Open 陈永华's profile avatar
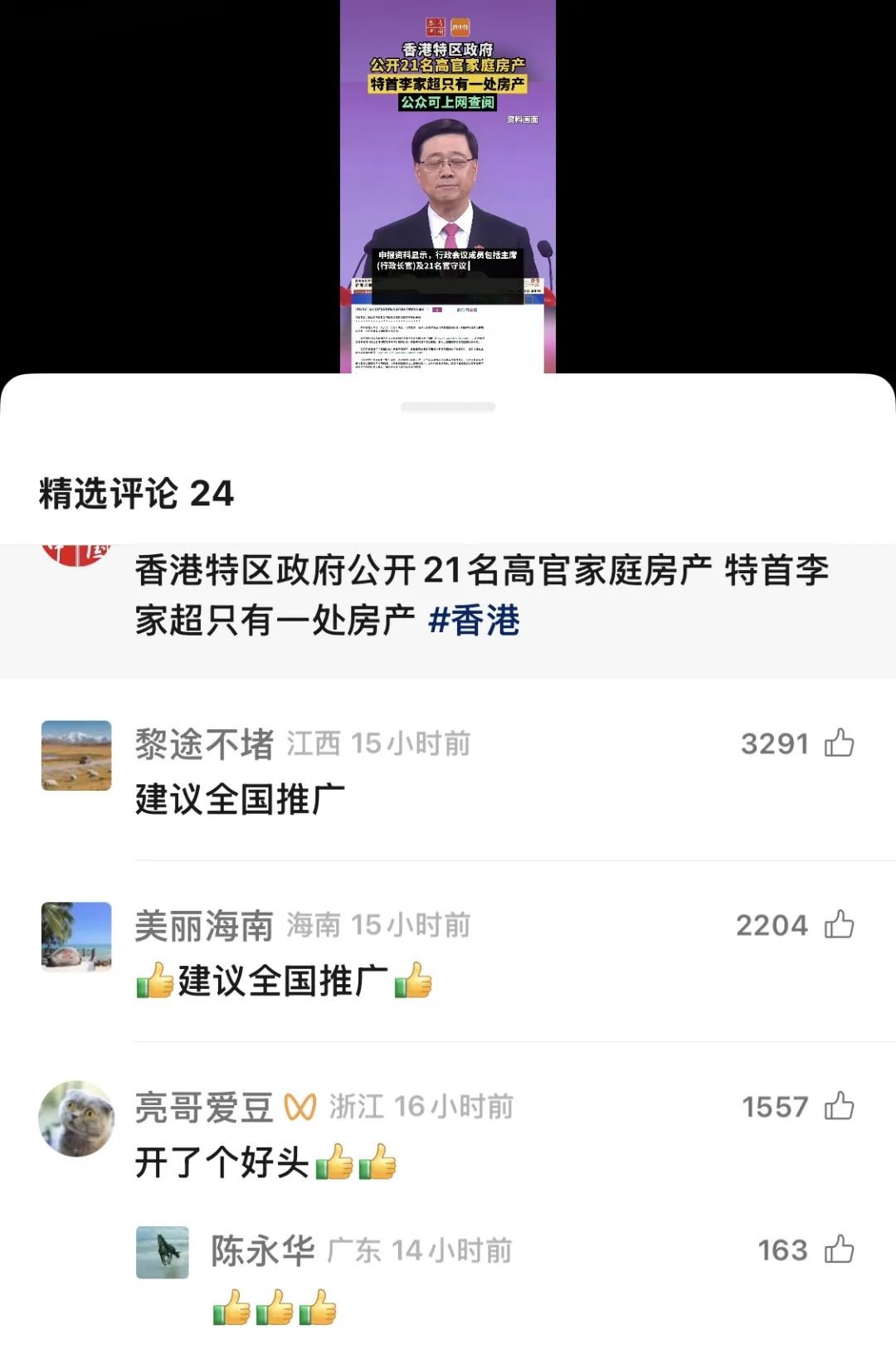896x1364 pixels. click(x=163, y=1252)
